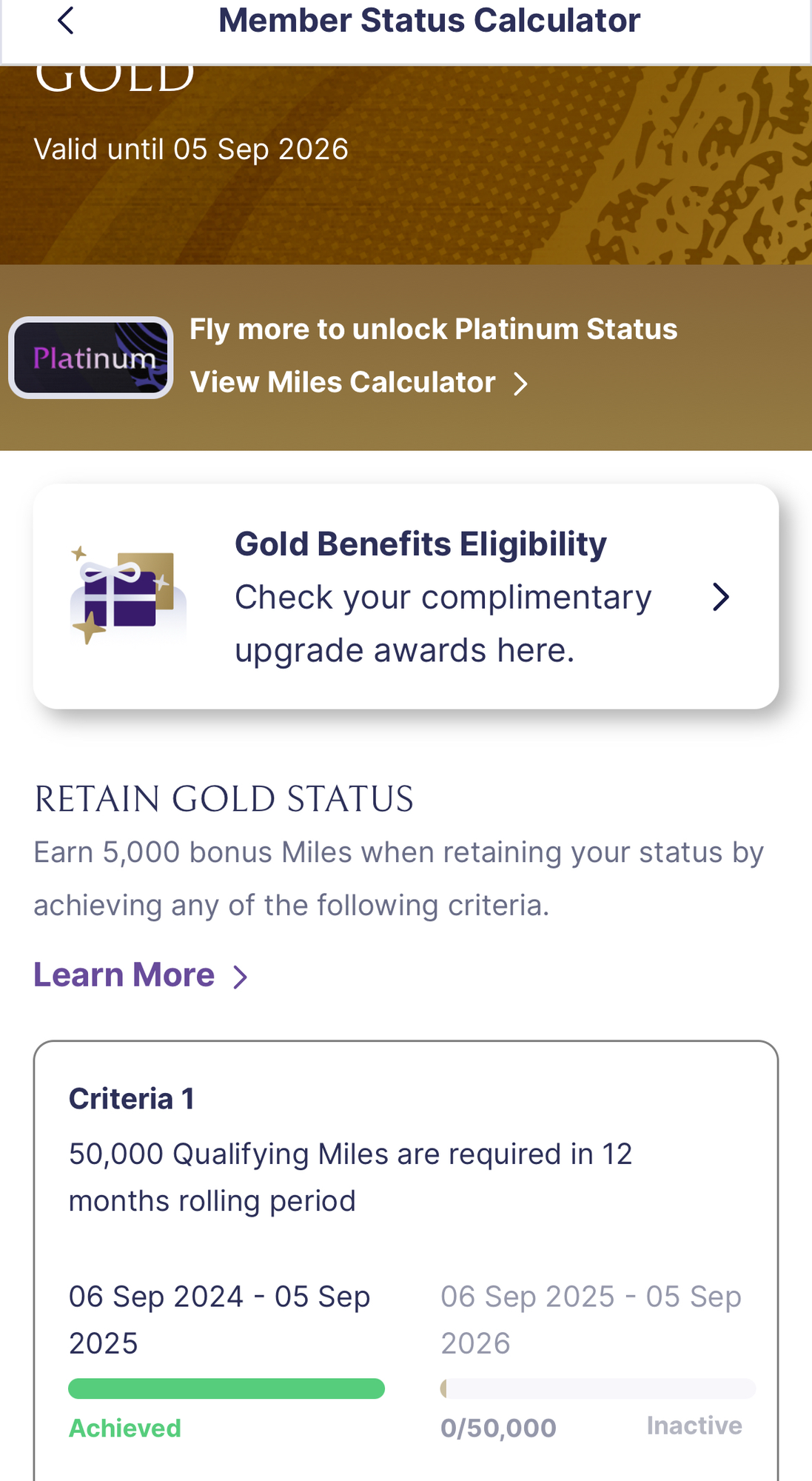Select the Criteria 1 card
The image size is (812, 1481).
tap(406, 1259)
